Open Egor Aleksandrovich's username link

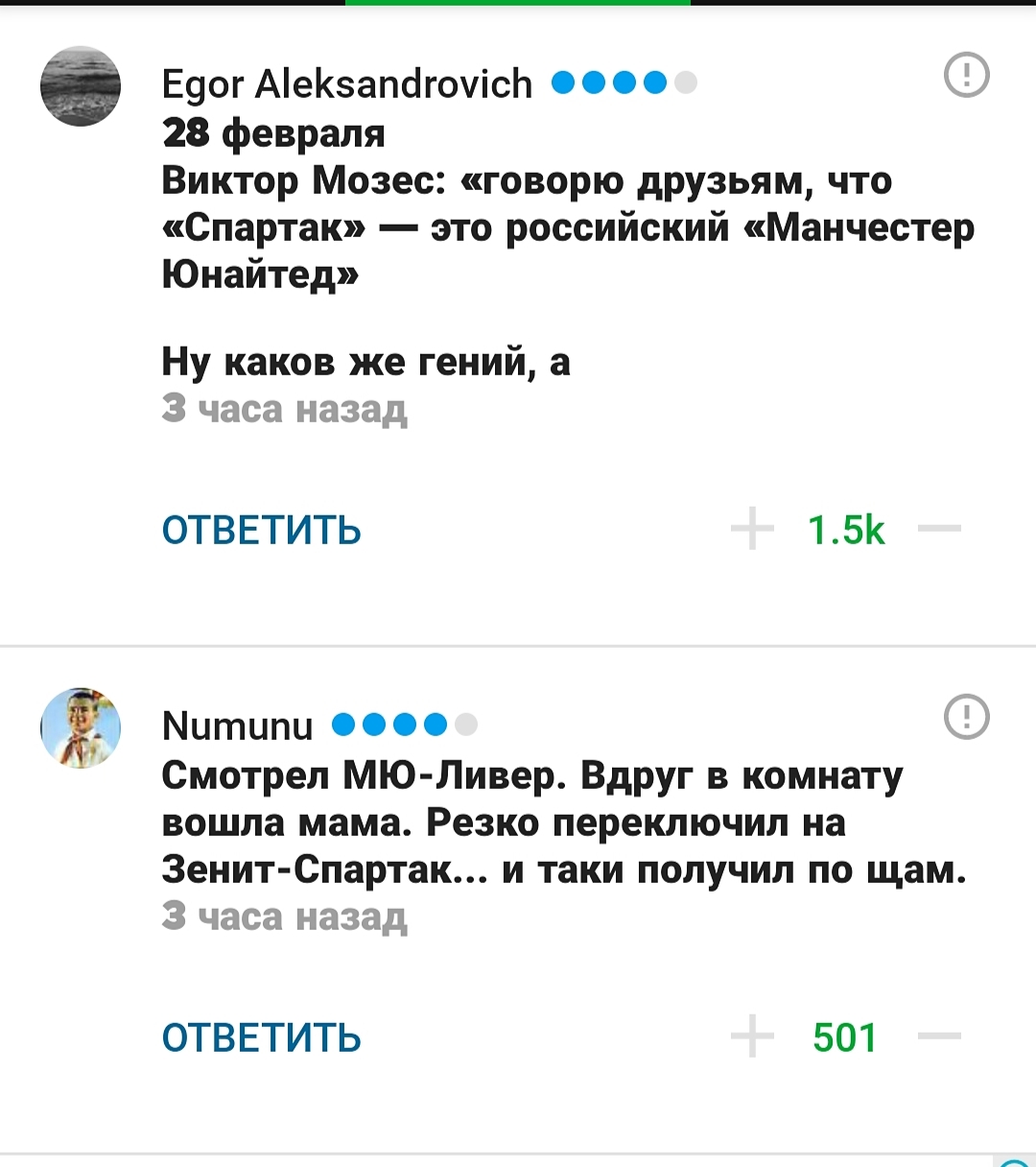coord(346,84)
